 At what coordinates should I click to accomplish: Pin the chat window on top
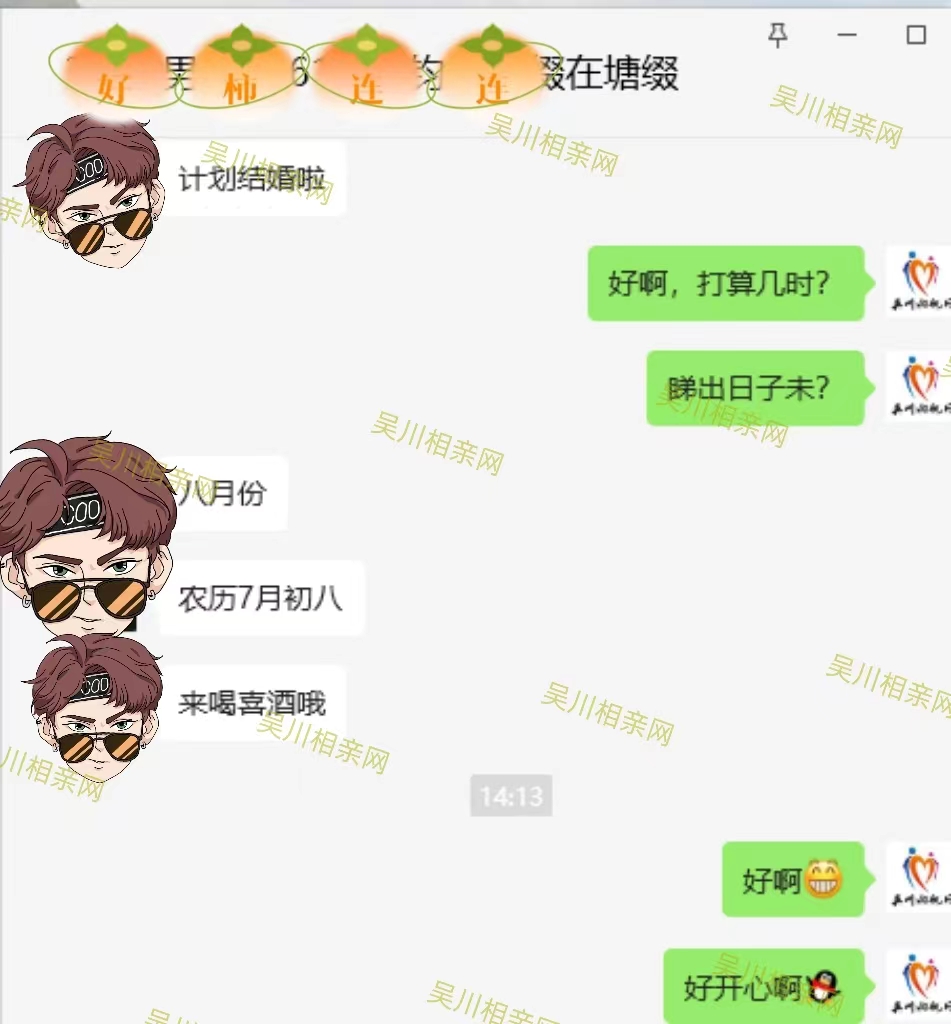(x=777, y=36)
